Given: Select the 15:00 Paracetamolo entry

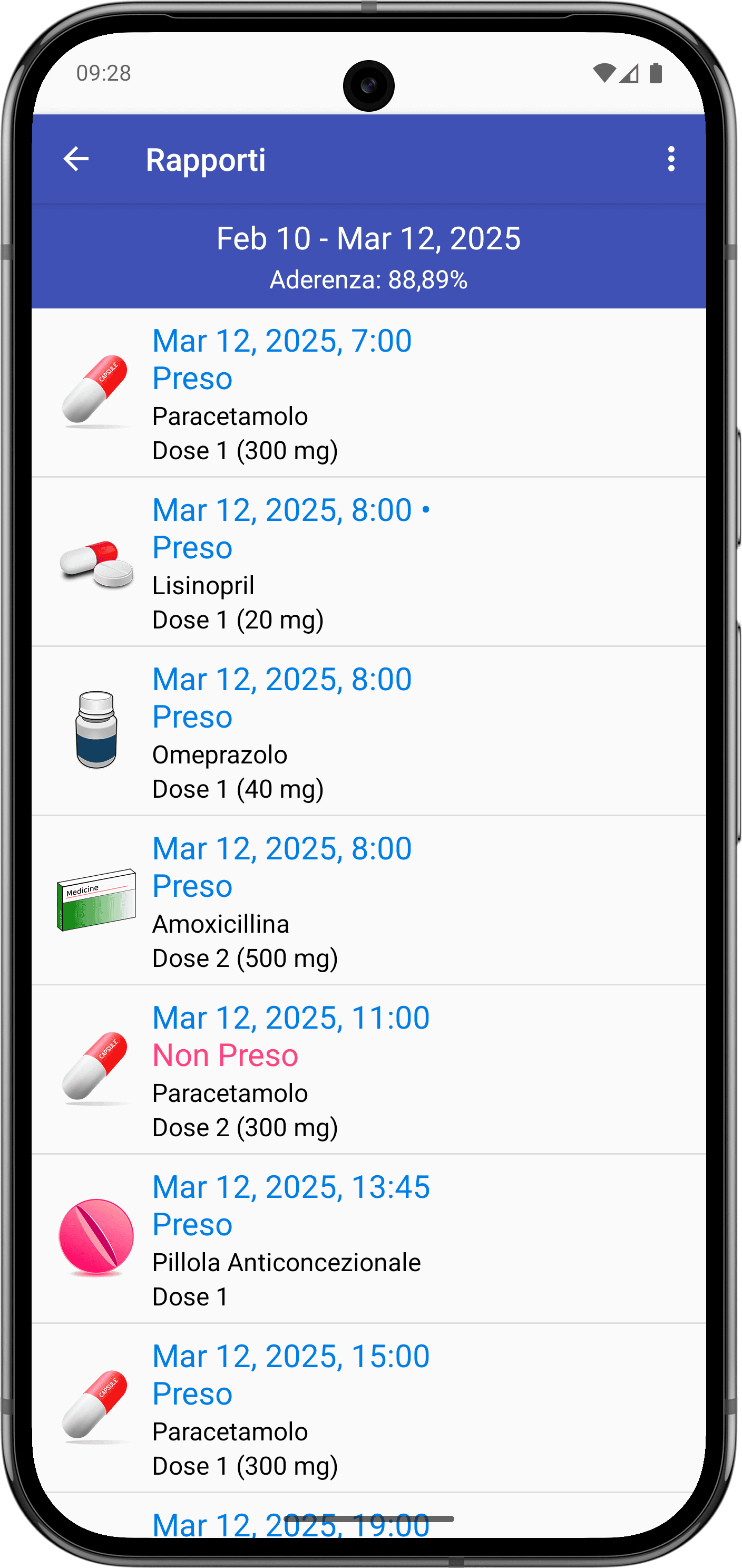Looking at the screenshot, I should pyautogui.click(x=368, y=1408).
